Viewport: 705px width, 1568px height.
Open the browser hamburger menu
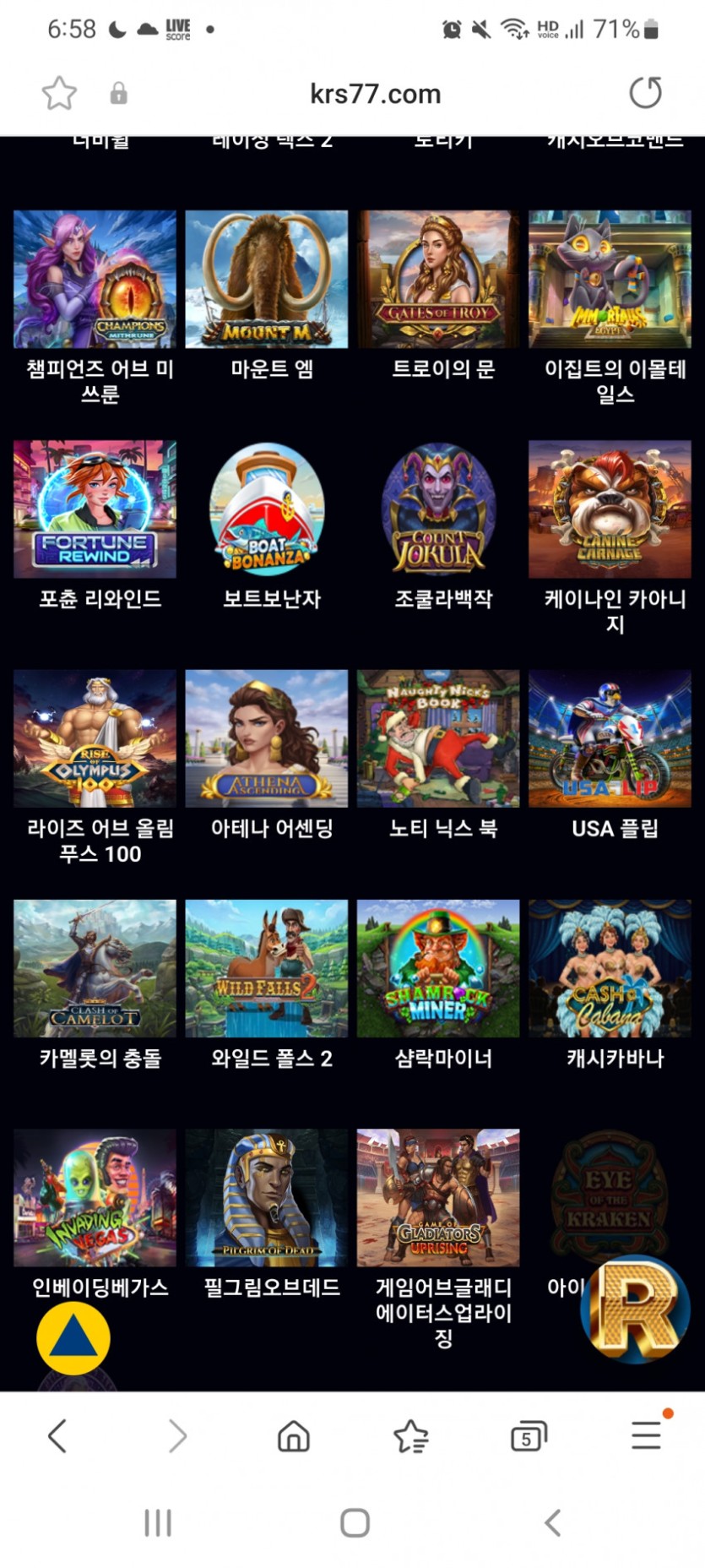pyautogui.click(x=647, y=1435)
